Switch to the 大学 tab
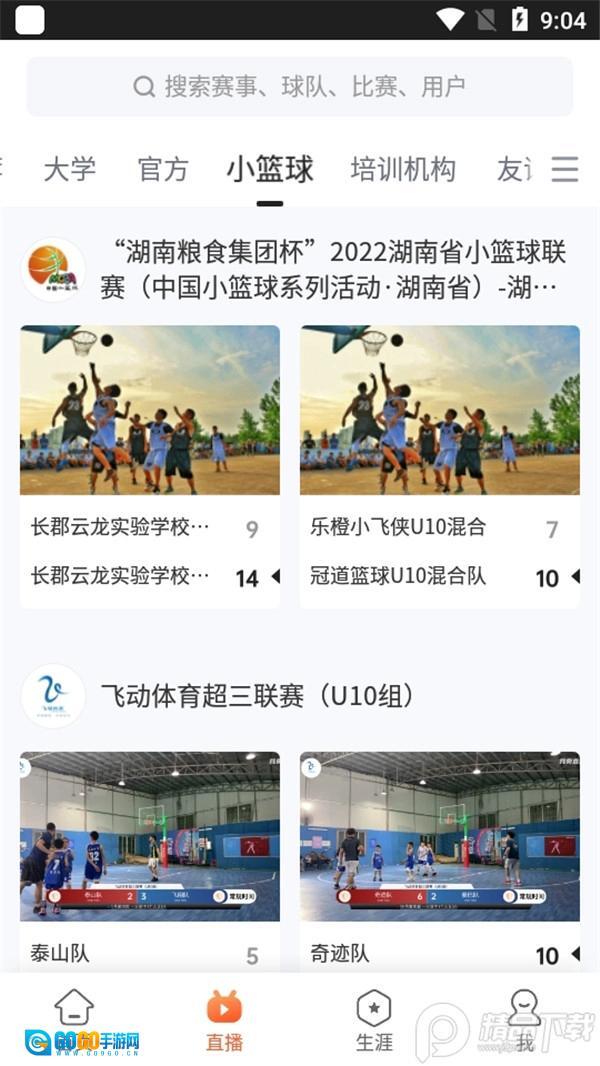The height and width of the screenshot is (1066, 600). [x=70, y=169]
